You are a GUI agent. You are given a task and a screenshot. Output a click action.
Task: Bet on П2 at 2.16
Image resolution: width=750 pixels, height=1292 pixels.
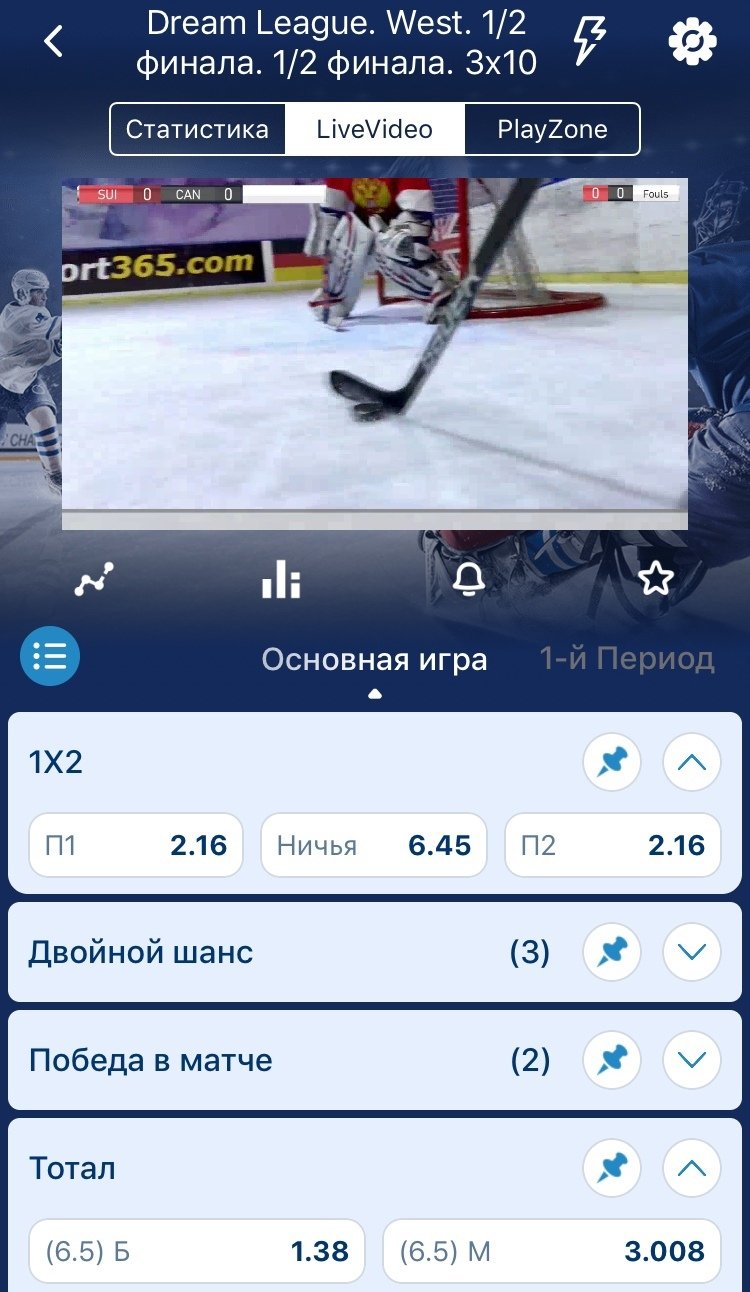(x=612, y=845)
